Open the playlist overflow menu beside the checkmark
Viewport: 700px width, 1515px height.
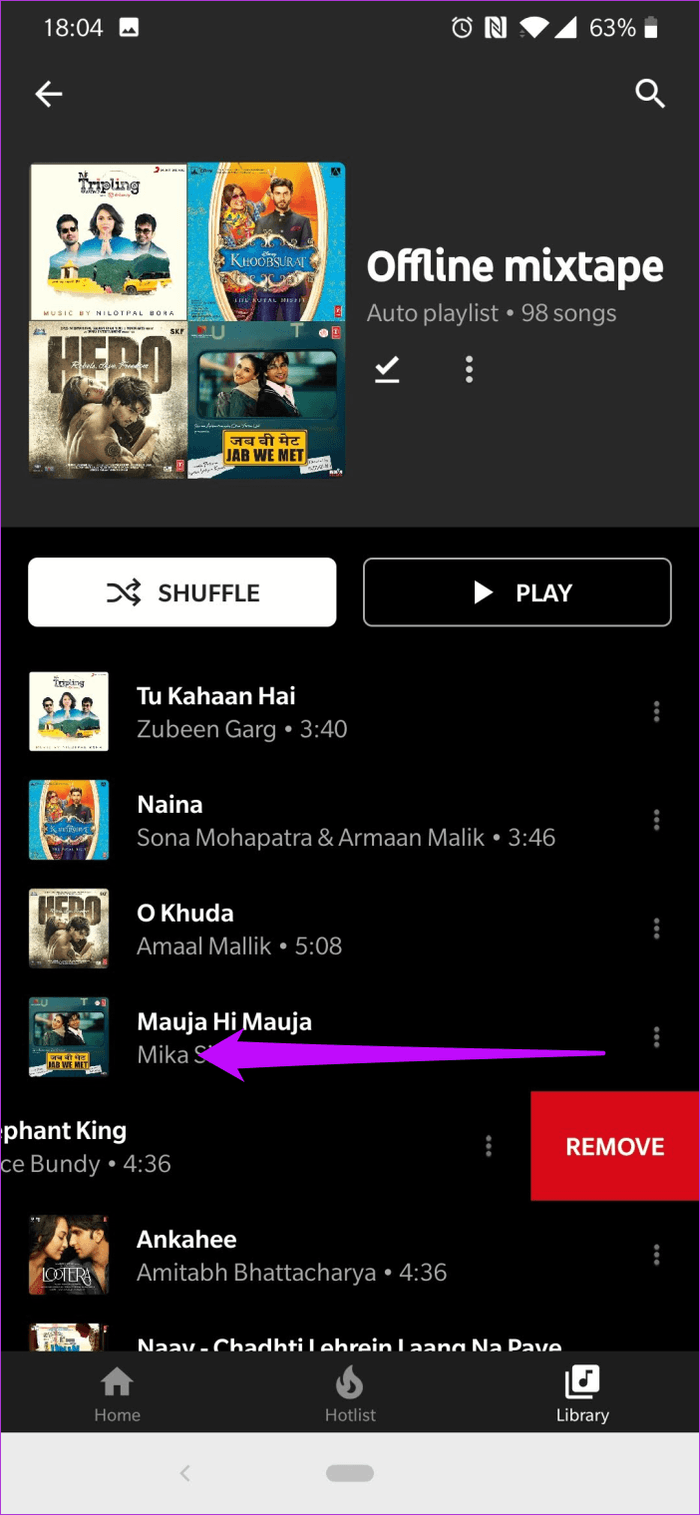click(469, 370)
